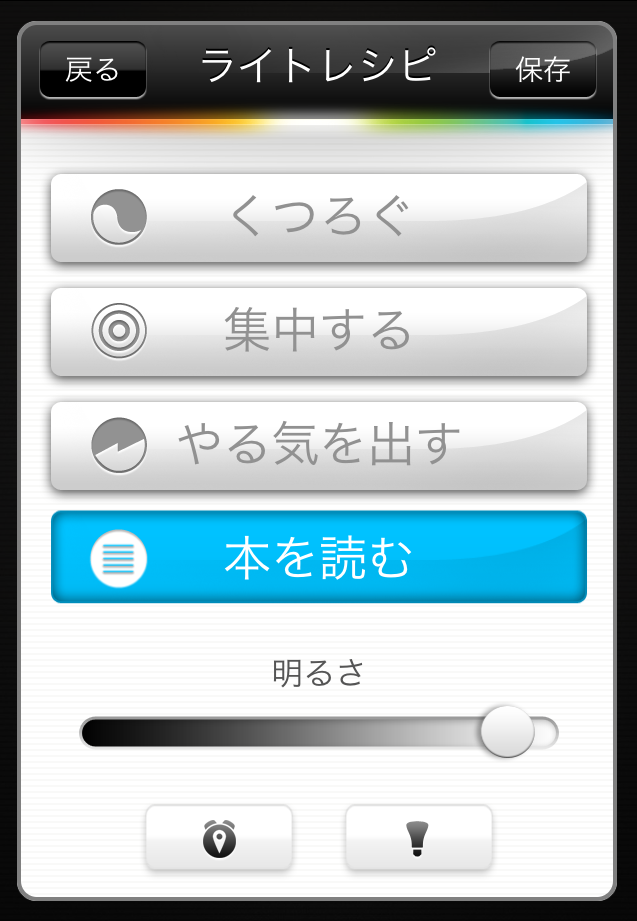This screenshot has height=921, width=637.
Task: Select the 本を読む light recipe
Action: click(x=318, y=558)
